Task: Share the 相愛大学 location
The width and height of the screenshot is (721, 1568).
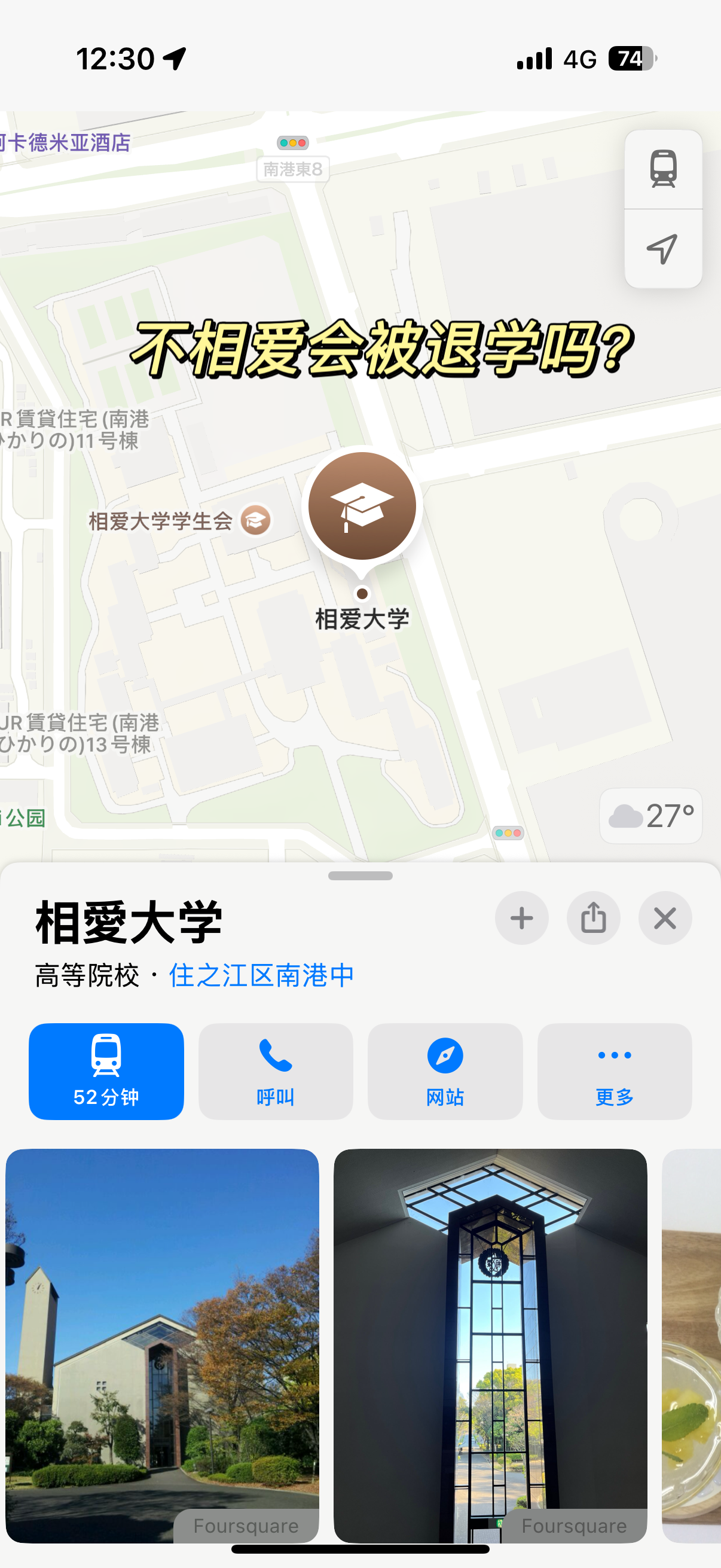Action: [593, 918]
